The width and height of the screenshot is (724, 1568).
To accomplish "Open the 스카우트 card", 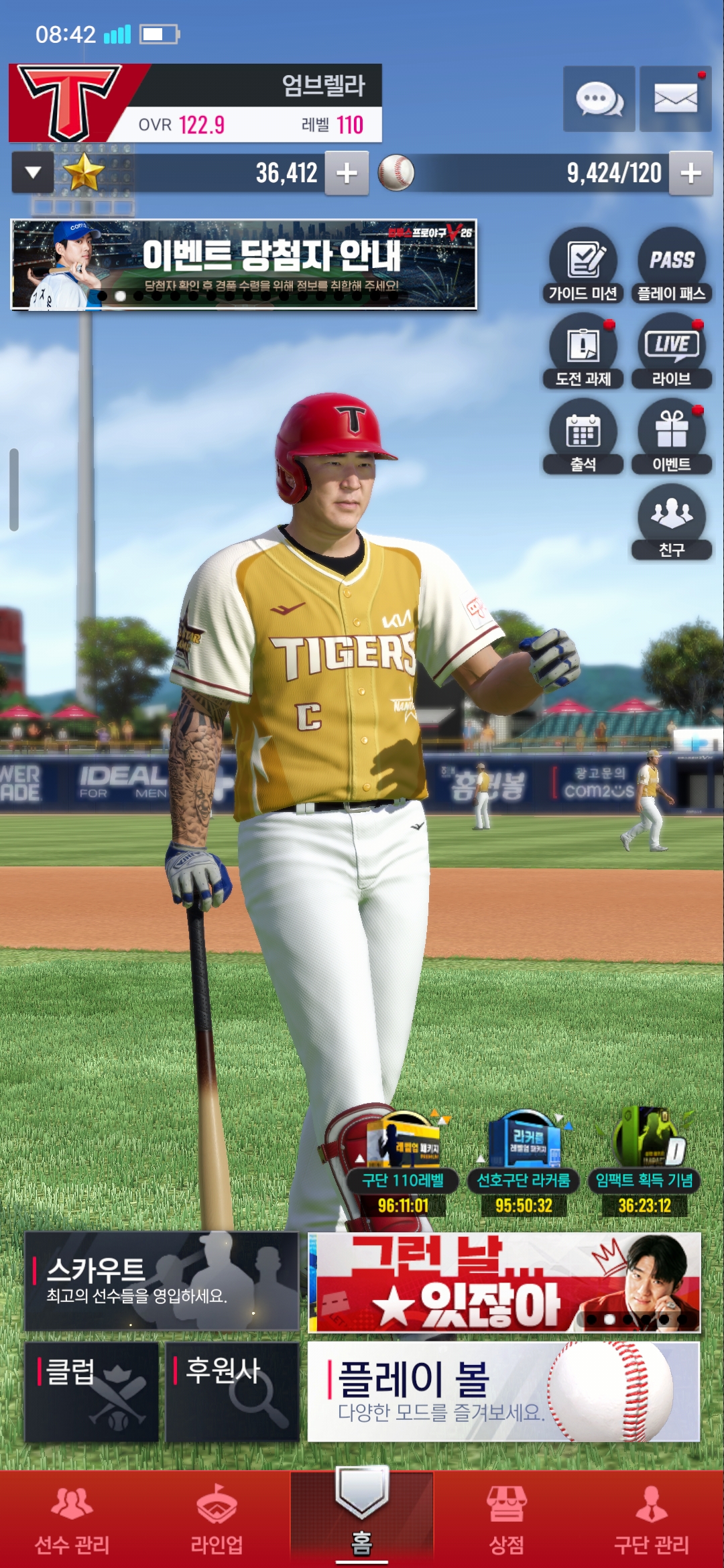I will tap(162, 1281).
